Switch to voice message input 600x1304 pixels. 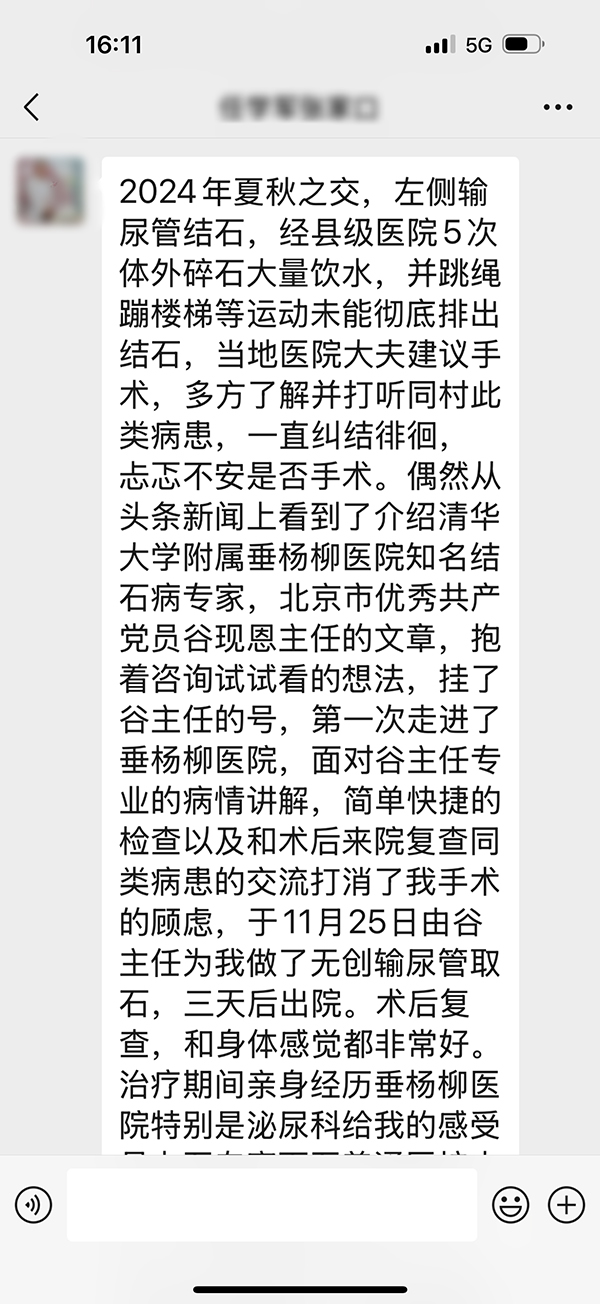click(x=33, y=1204)
